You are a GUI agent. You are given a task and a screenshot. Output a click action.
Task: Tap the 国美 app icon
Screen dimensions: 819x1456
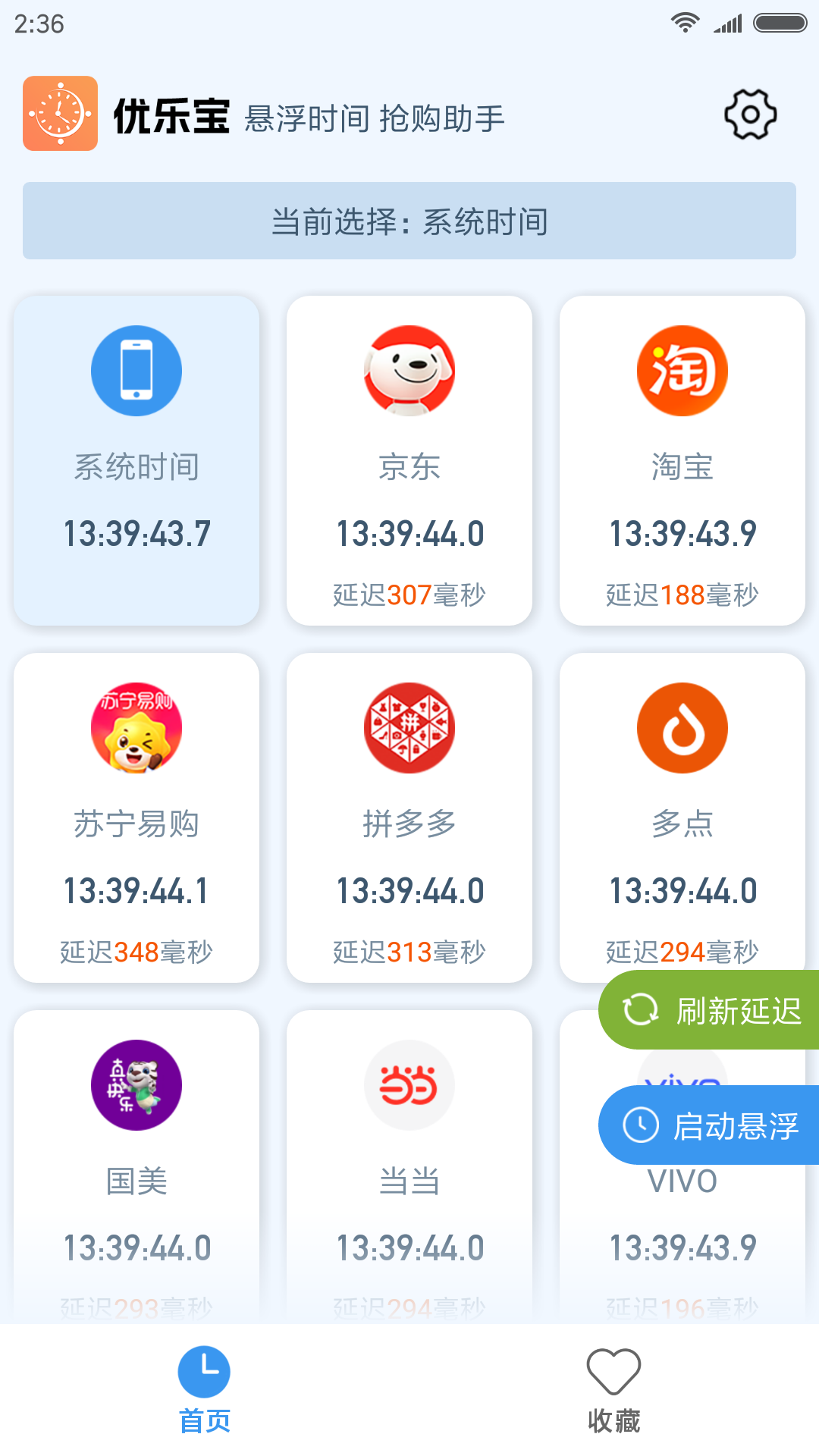pyautogui.click(x=136, y=1084)
